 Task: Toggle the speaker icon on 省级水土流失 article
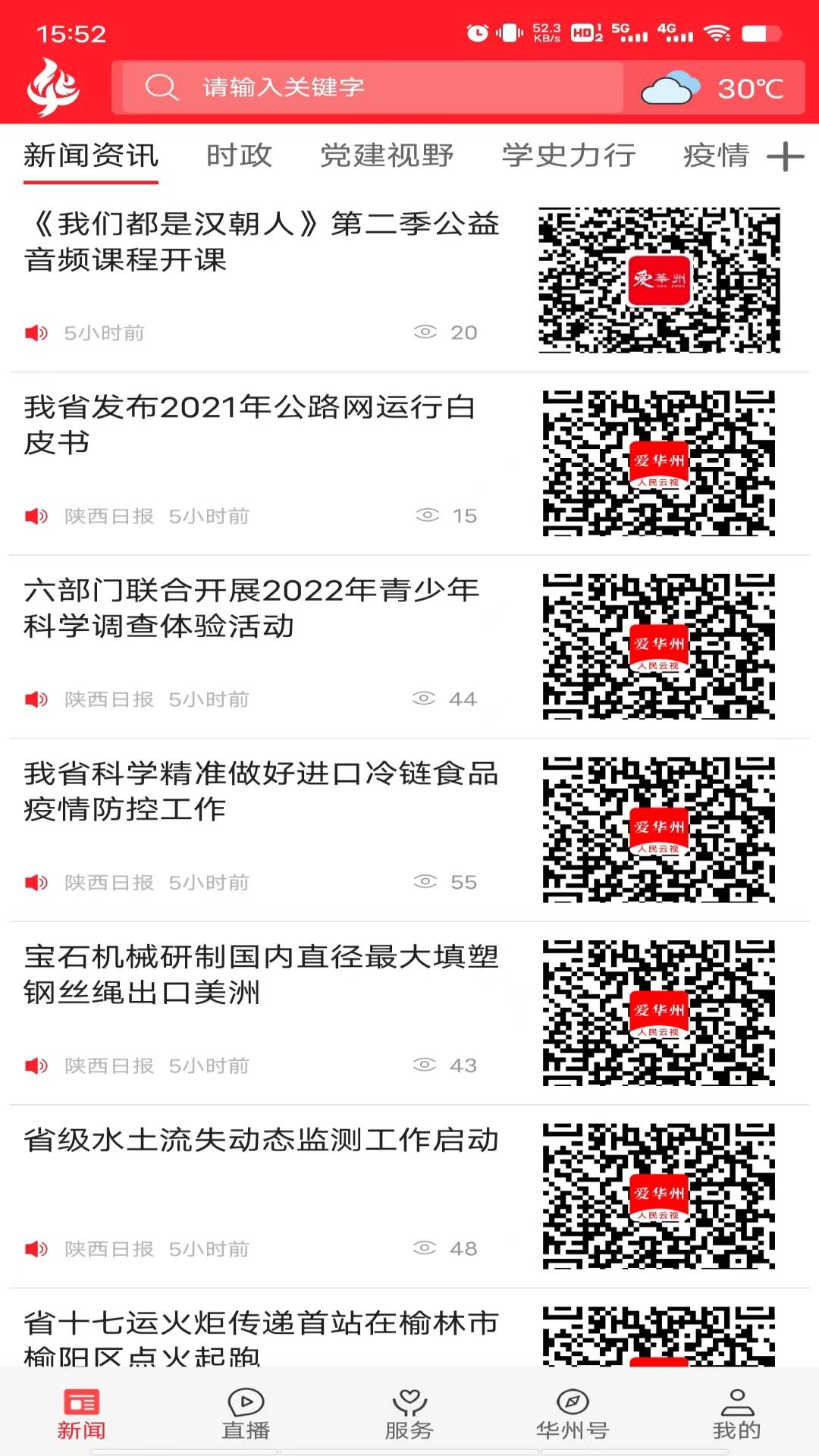pyautogui.click(x=34, y=1247)
